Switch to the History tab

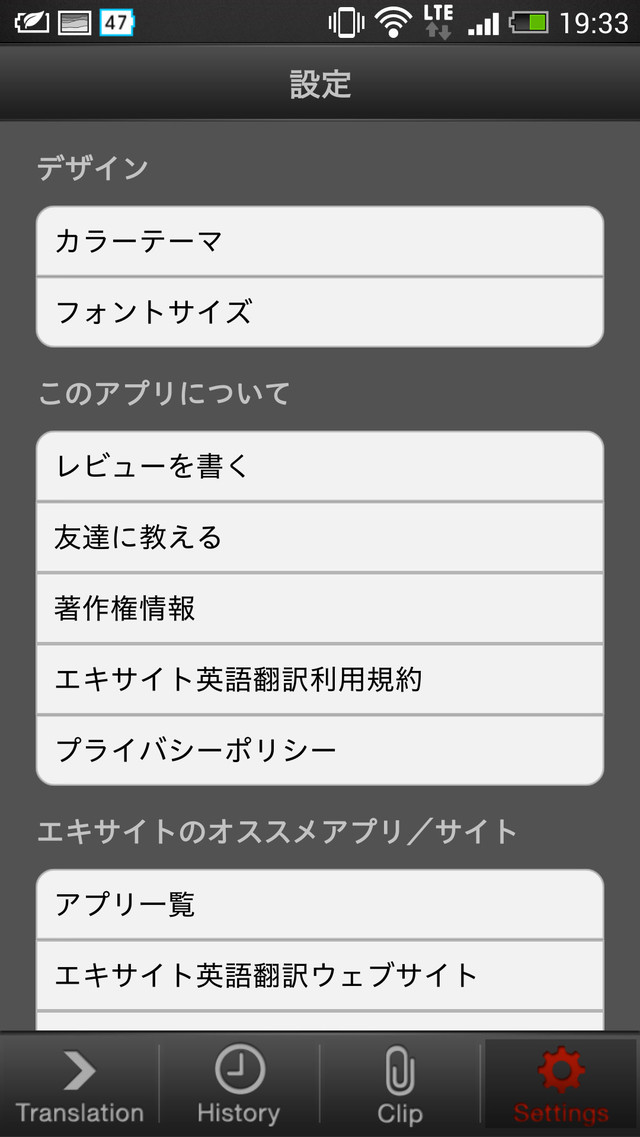[239, 1085]
